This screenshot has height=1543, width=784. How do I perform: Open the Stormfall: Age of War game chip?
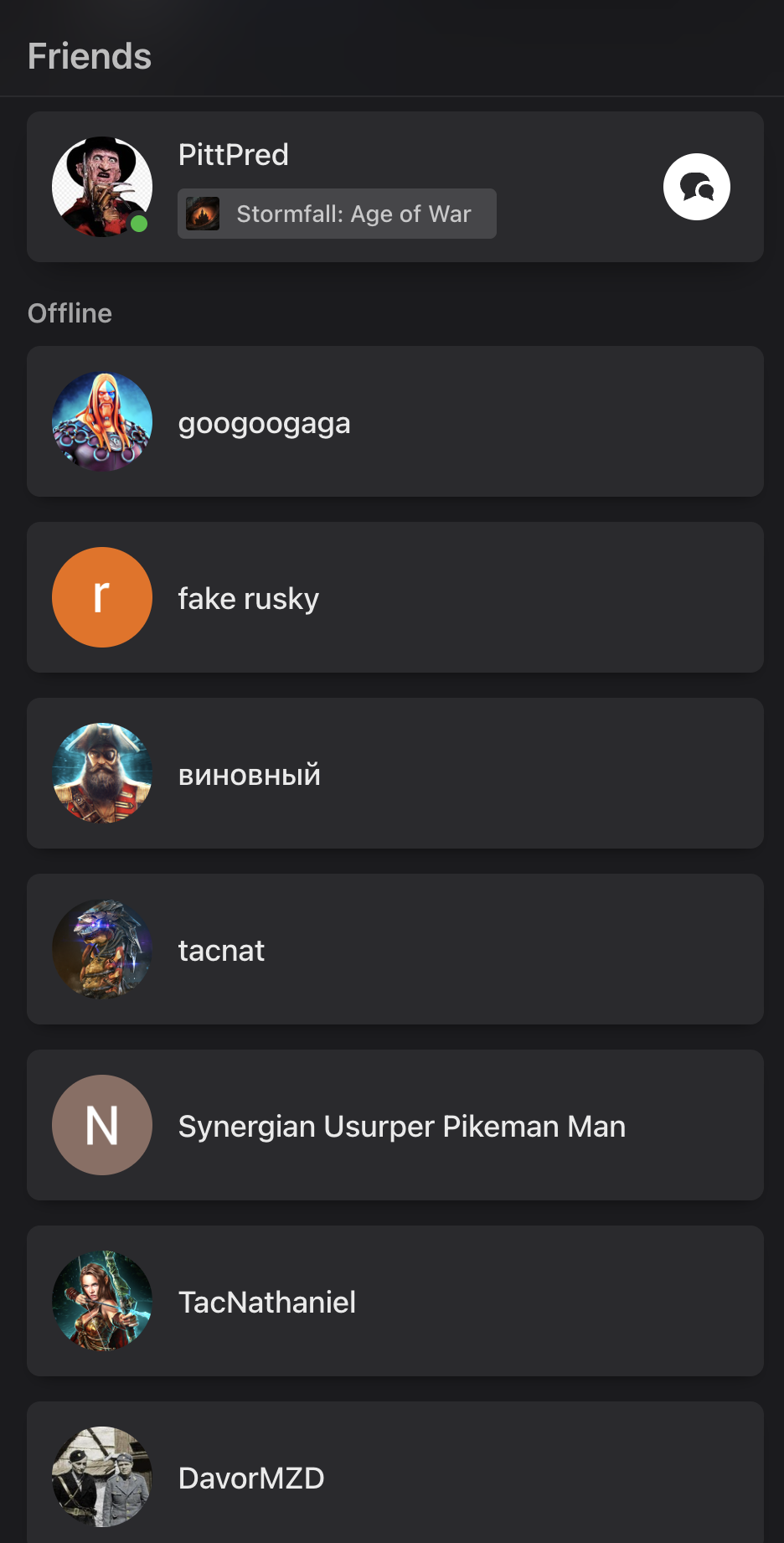click(337, 214)
